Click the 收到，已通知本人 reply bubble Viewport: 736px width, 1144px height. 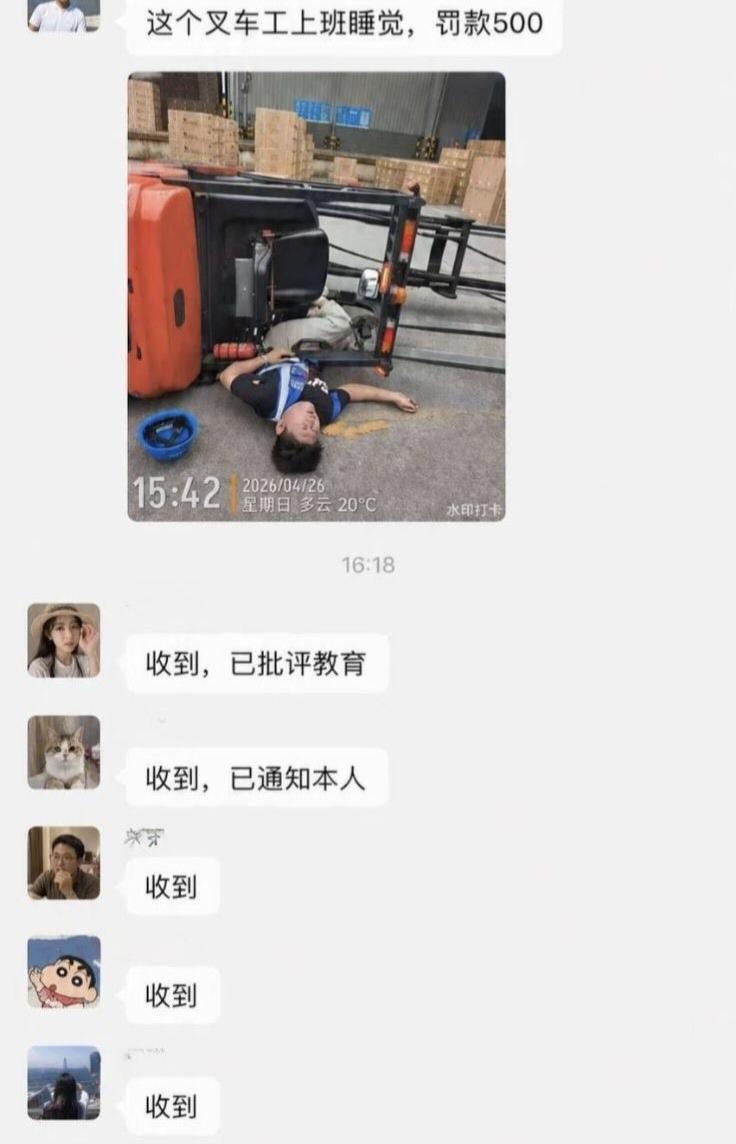coord(258,775)
